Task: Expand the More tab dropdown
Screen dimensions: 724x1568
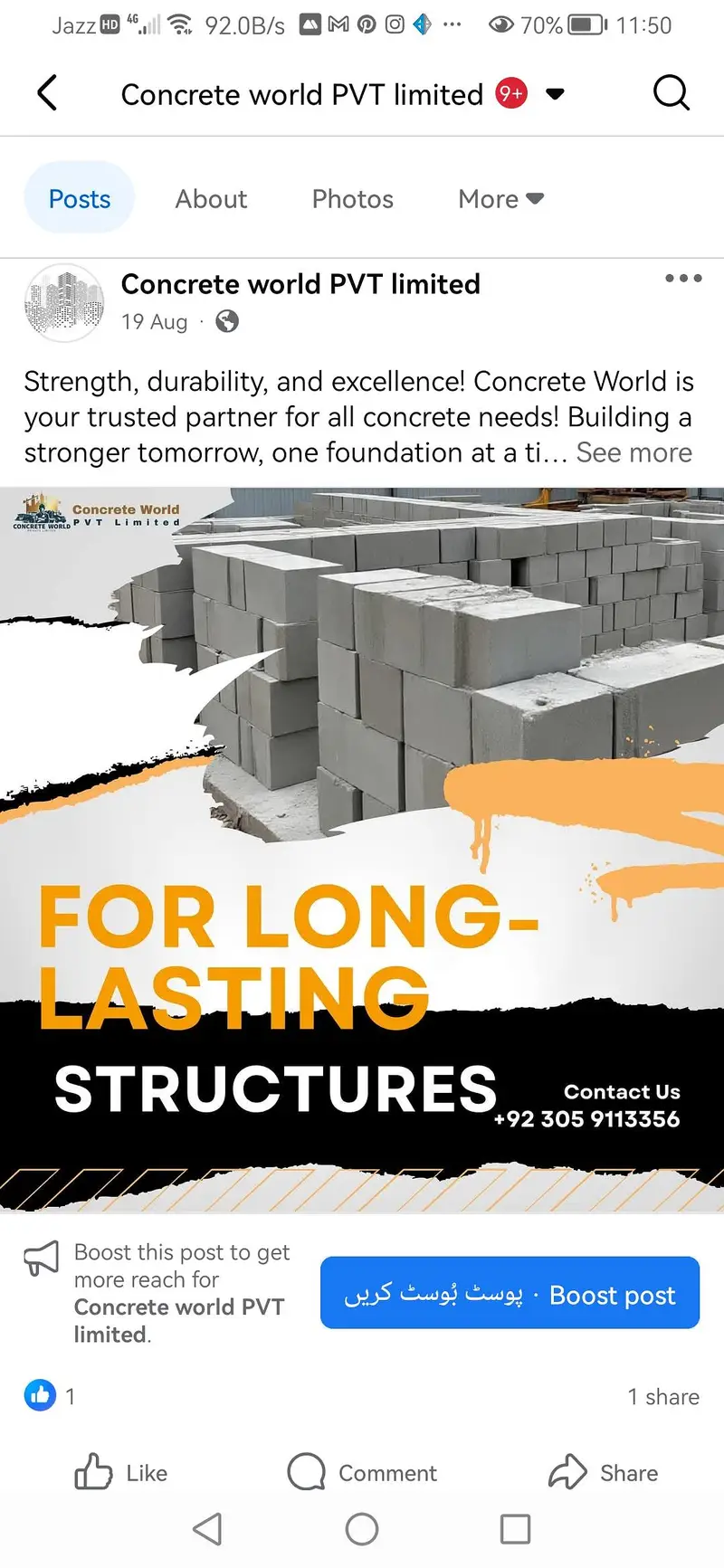Action: click(x=500, y=199)
